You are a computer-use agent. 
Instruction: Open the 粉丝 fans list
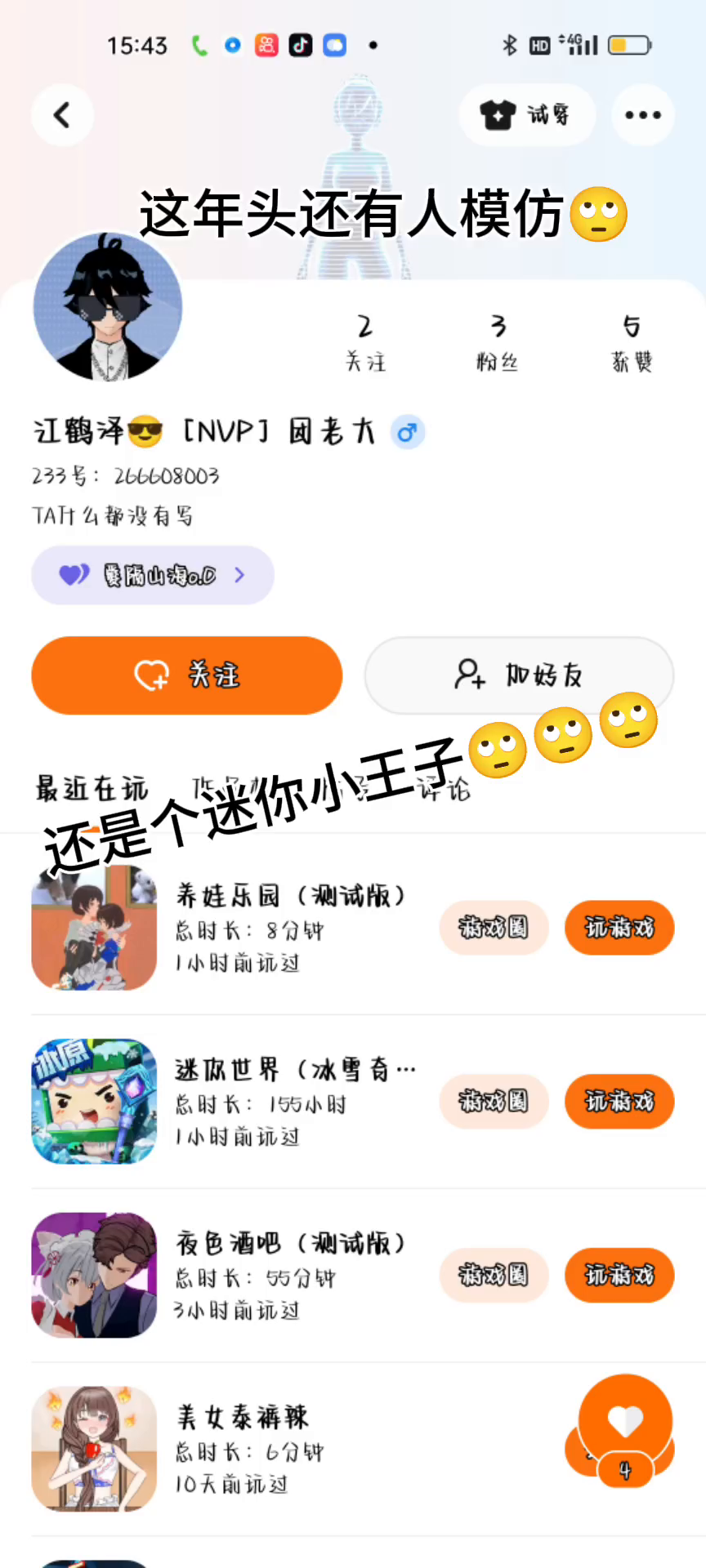point(498,342)
